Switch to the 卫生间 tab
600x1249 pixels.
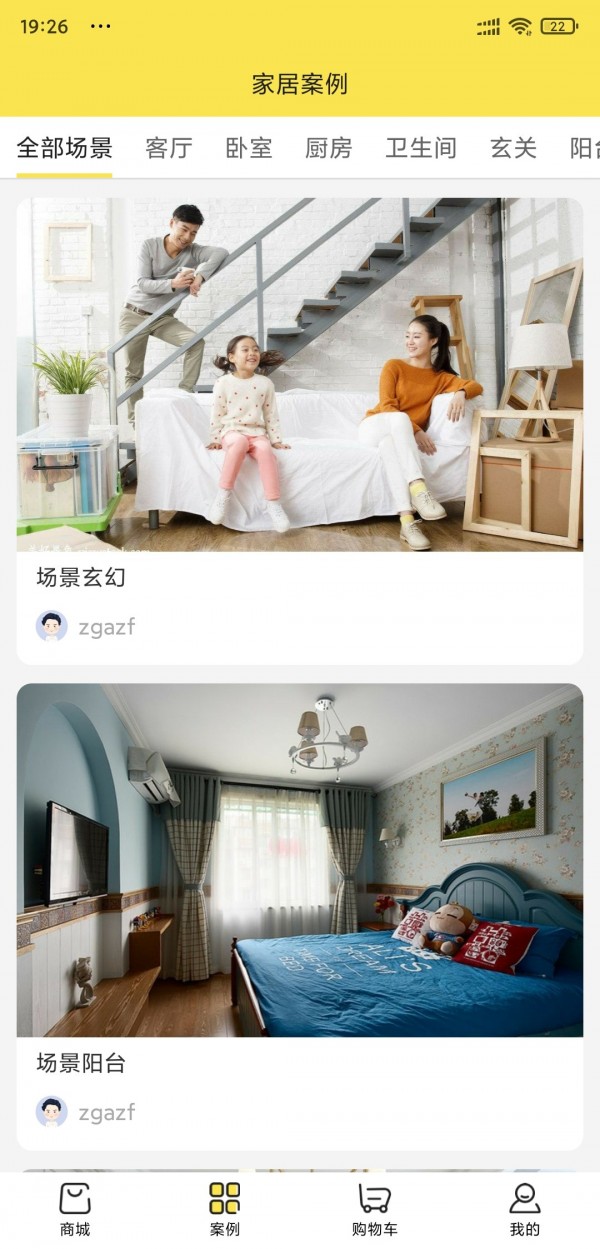coord(420,148)
